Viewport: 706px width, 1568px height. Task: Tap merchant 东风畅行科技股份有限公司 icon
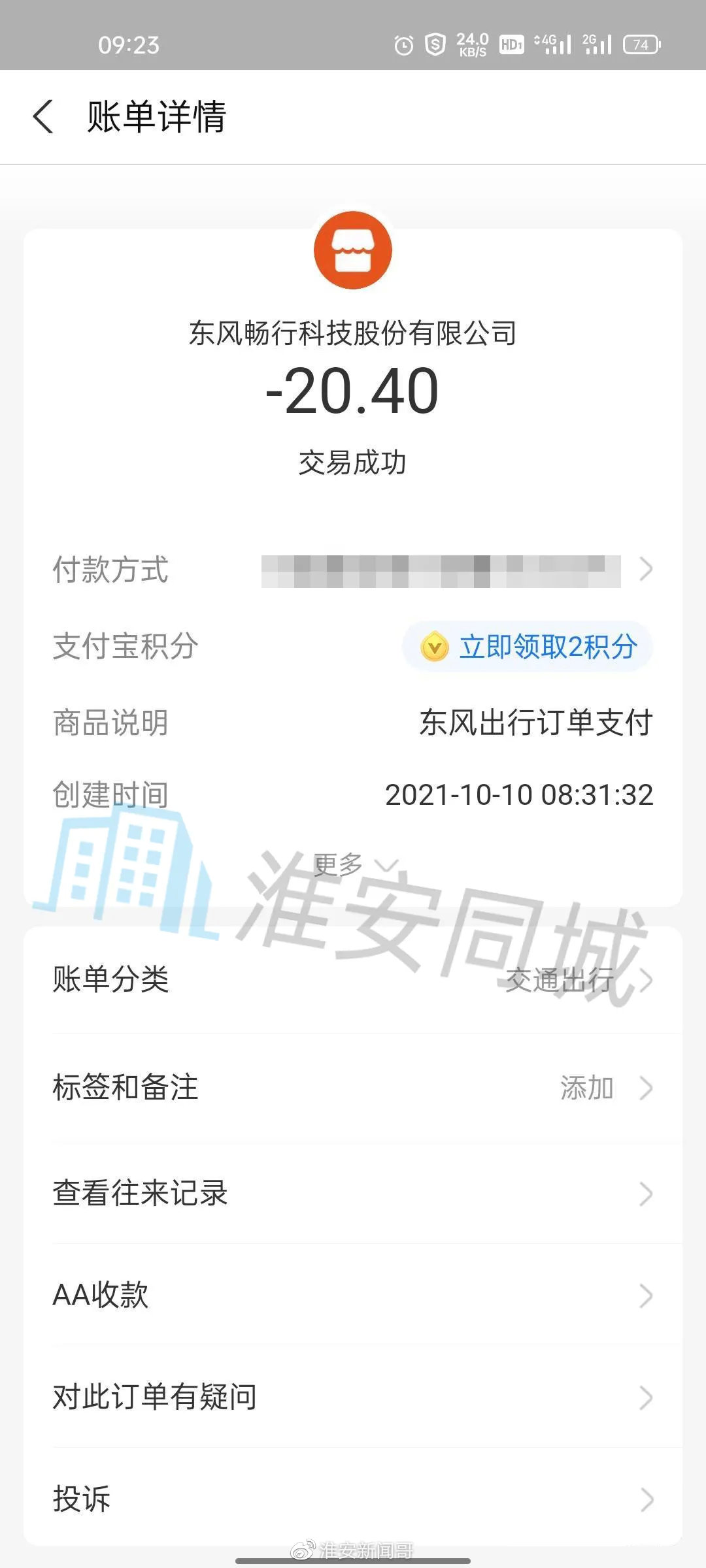click(353, 250)
